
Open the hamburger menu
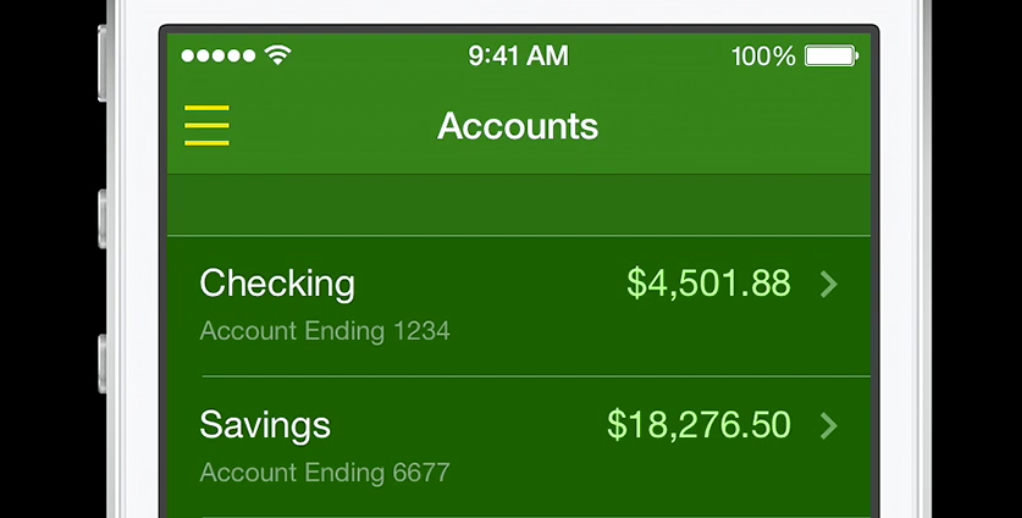tap(207, 126)
